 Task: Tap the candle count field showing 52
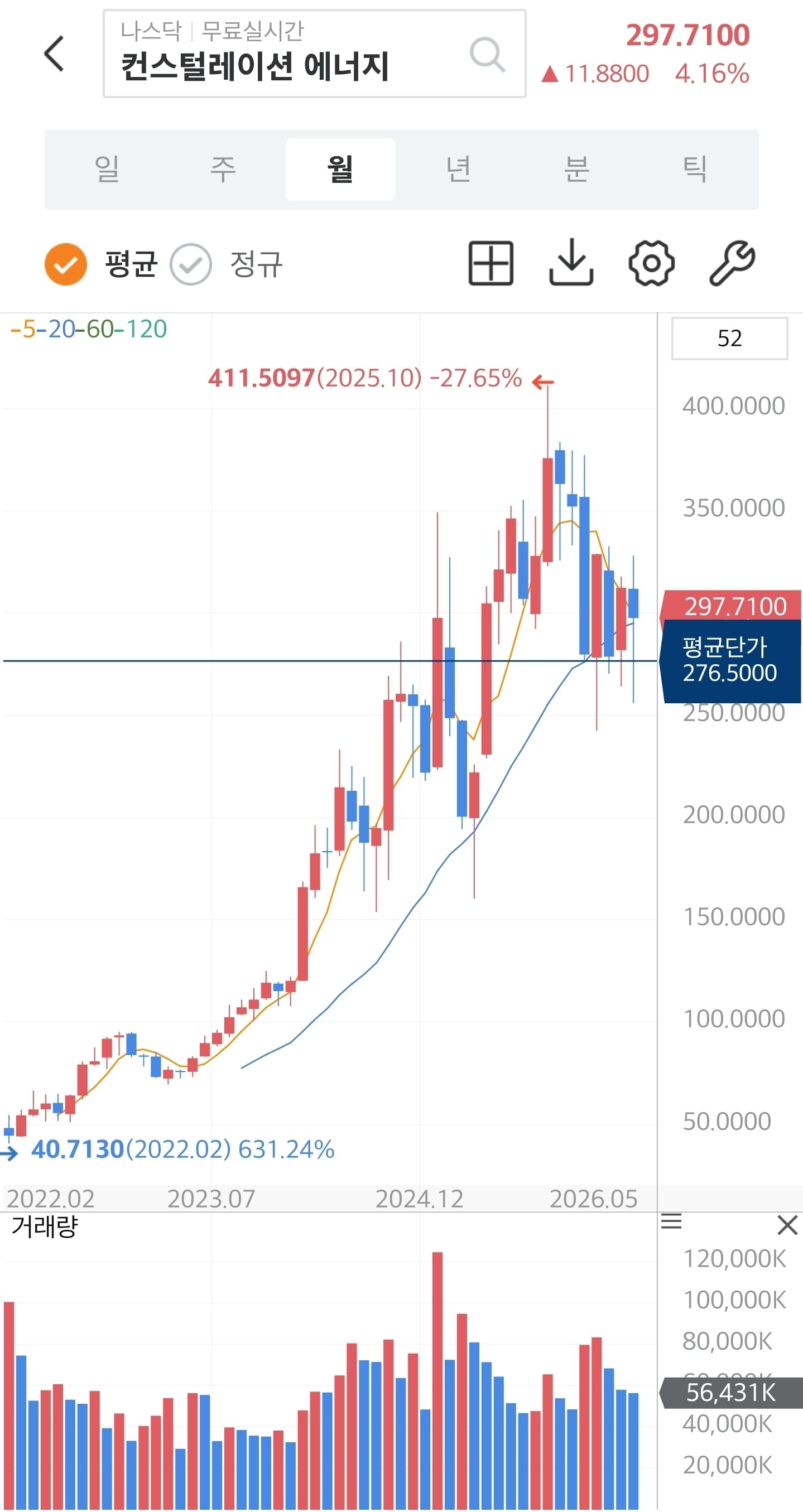(x=729, y=338)
